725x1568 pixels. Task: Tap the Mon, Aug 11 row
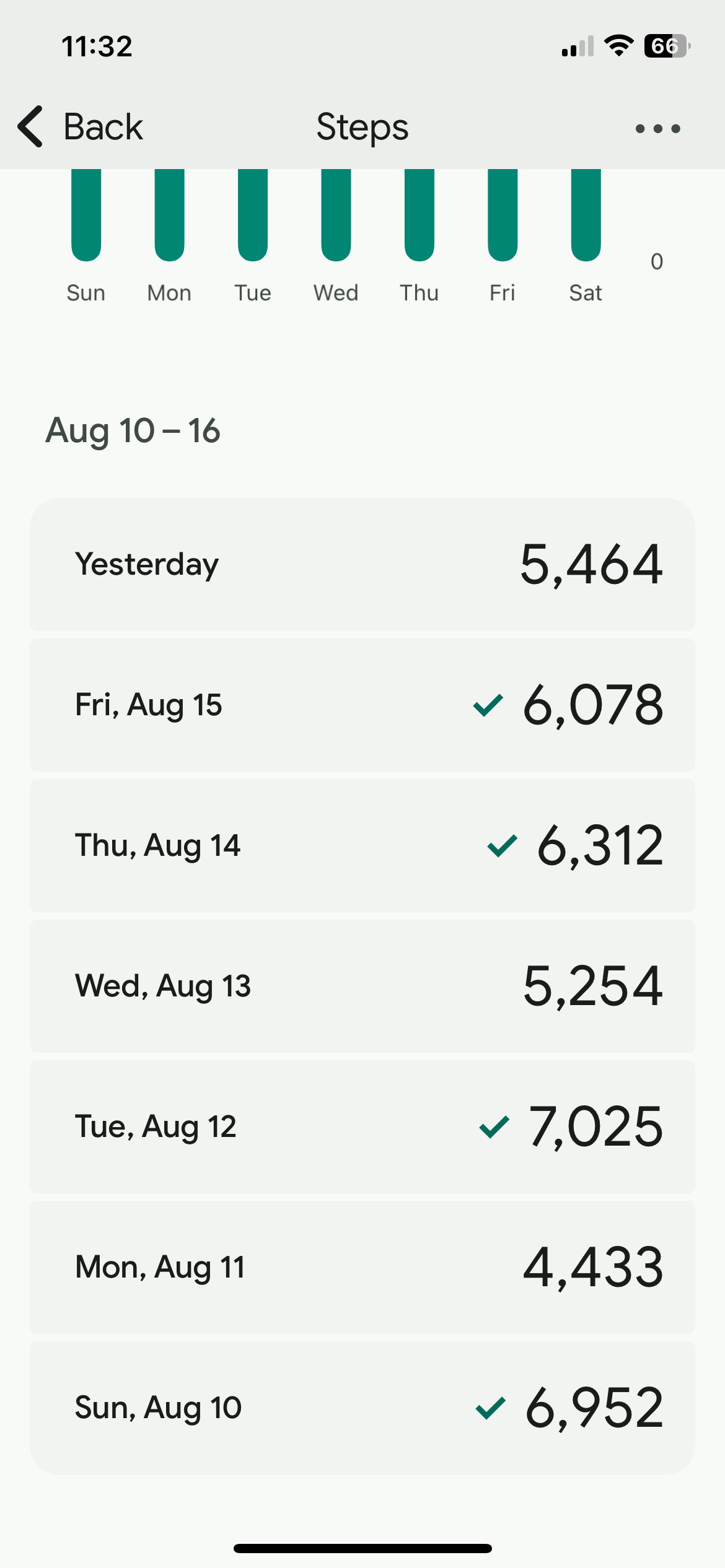[362, 1267]
